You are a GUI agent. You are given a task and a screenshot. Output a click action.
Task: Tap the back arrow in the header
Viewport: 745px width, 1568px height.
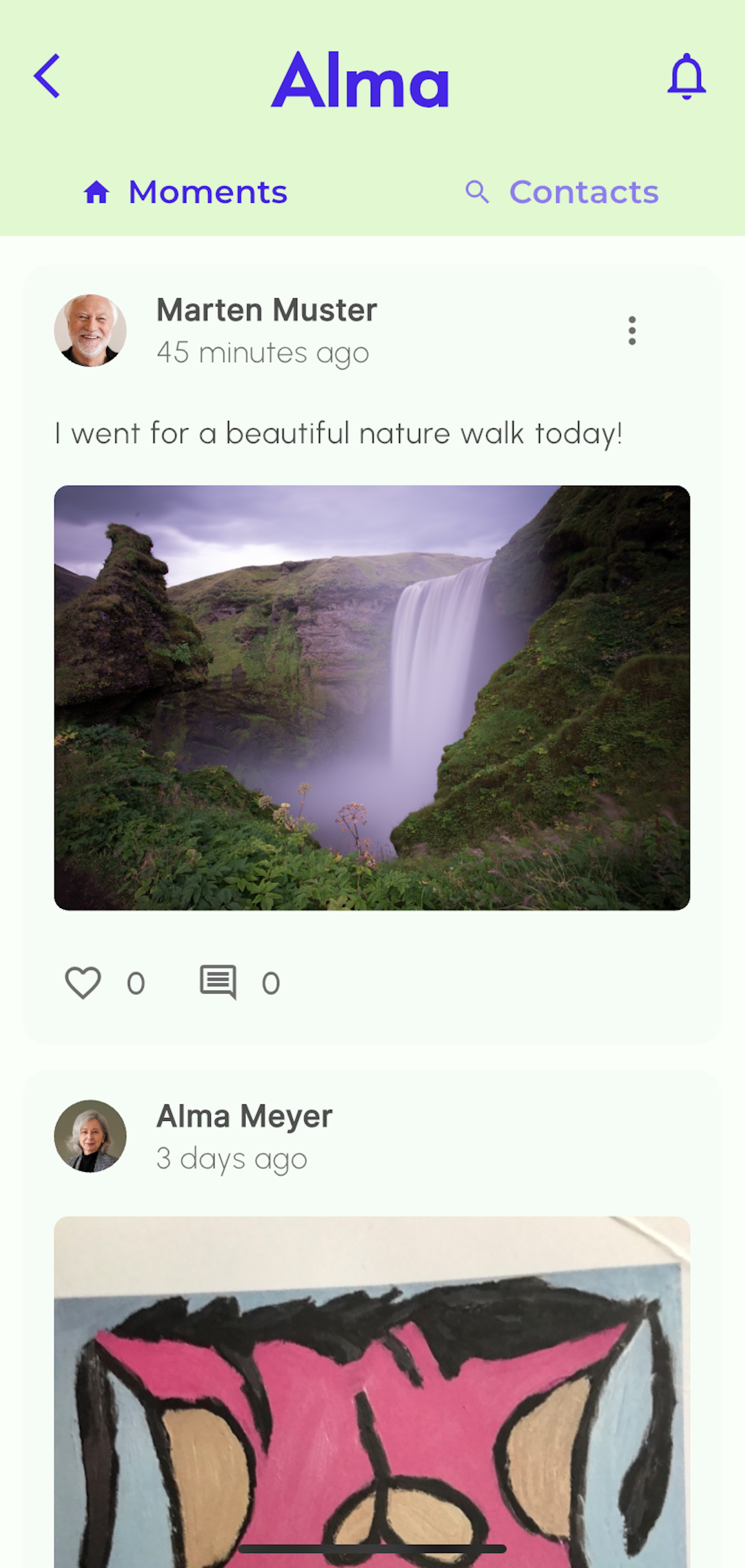[47, 75]
